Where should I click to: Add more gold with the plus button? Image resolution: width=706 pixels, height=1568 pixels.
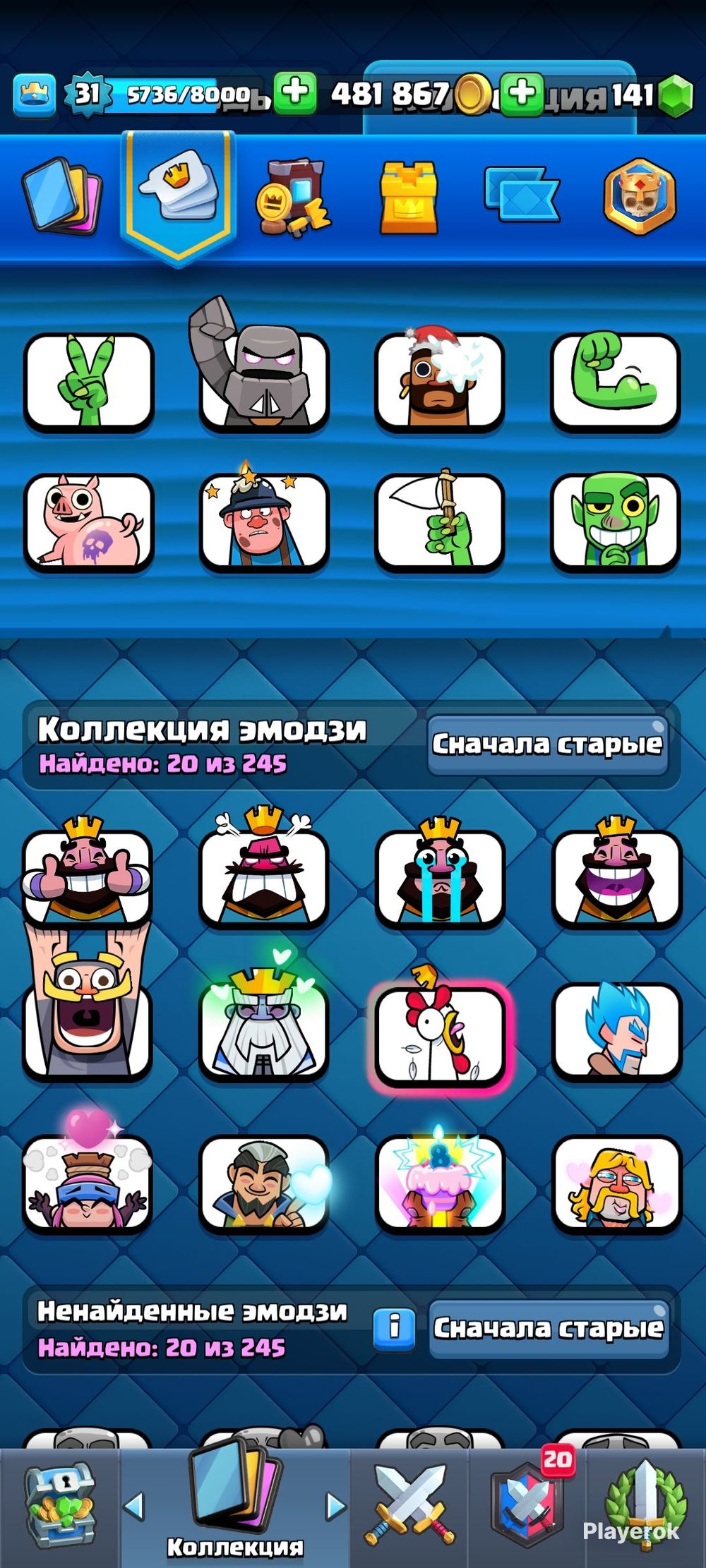pyautogui.click(x=294, y=92)
